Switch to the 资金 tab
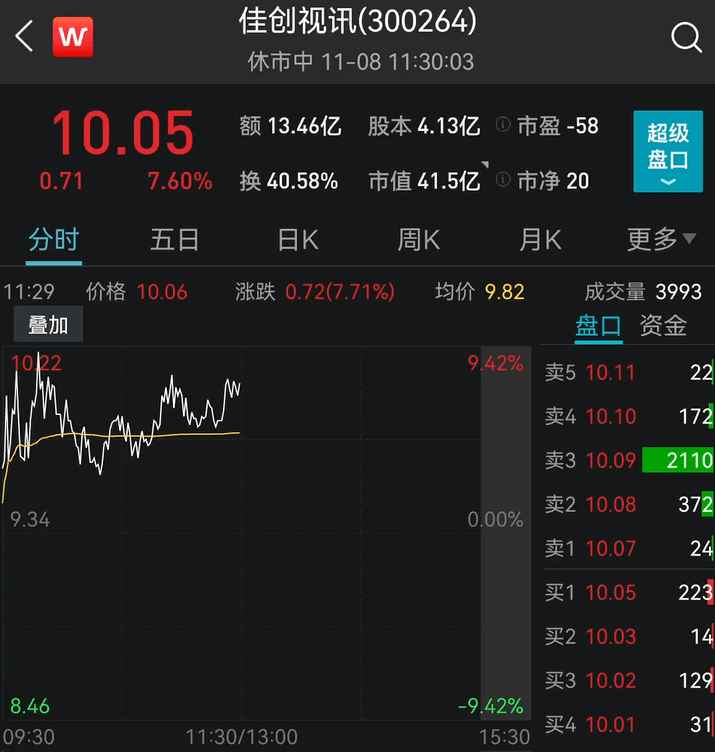The height and width of the screenshot is (752, 715). [x=663, y=325]
